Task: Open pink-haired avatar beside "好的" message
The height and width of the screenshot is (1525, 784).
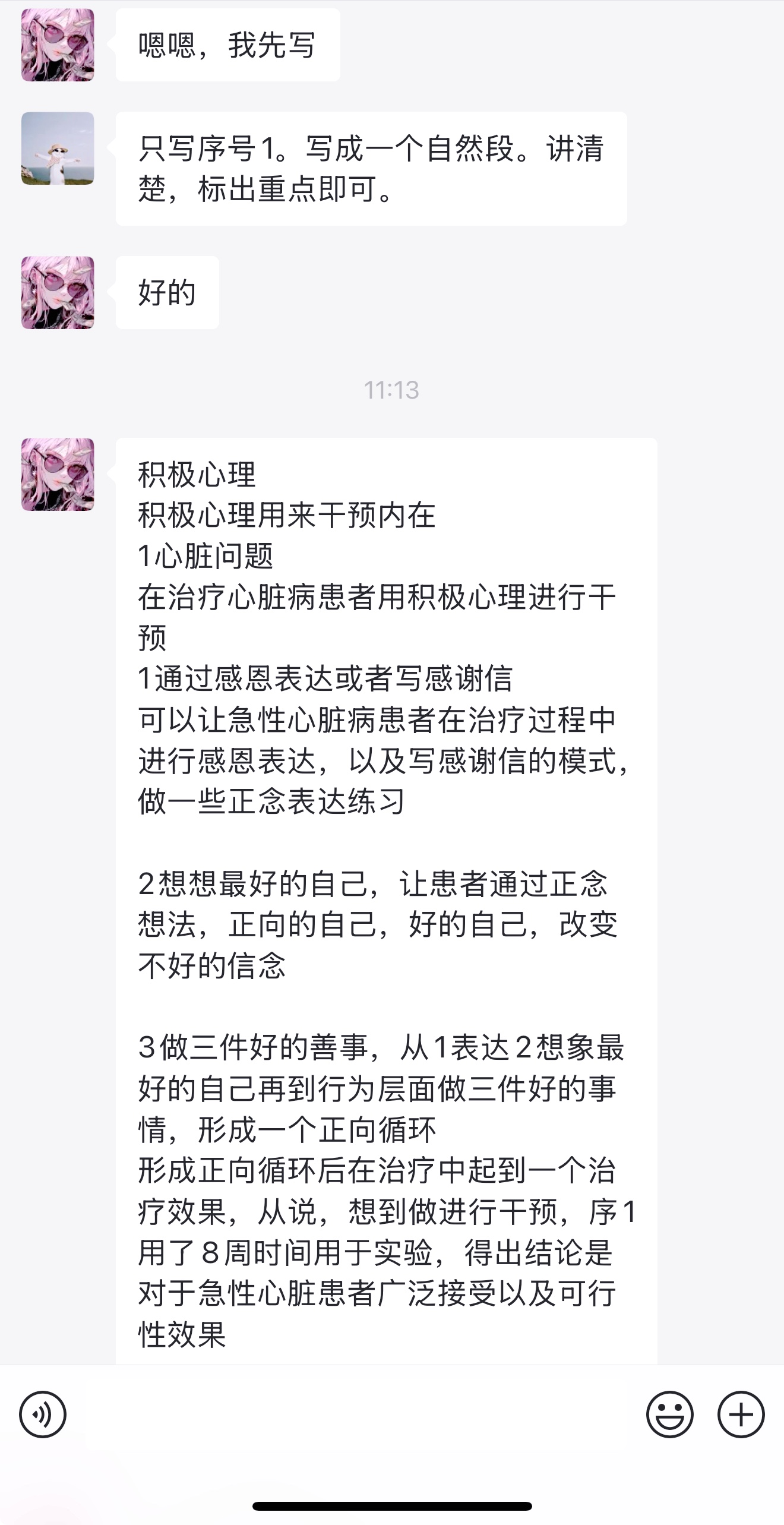Action: coord(58,293)
